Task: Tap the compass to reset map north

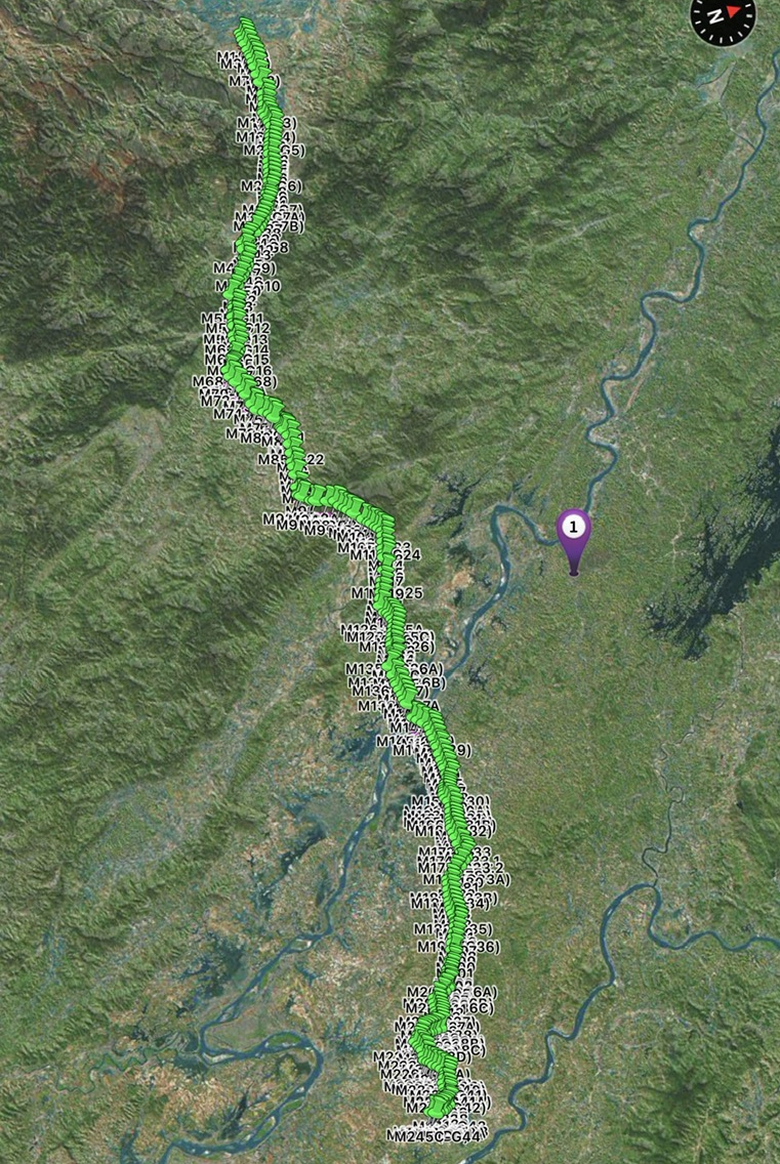Action: [723, 17]
